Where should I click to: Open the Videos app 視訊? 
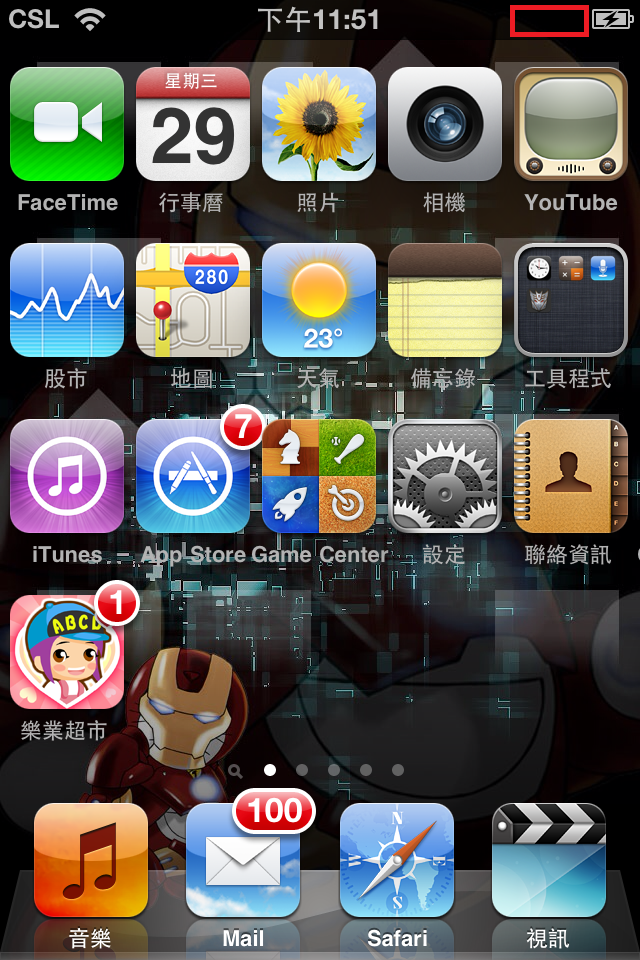(x=549, y=860)
